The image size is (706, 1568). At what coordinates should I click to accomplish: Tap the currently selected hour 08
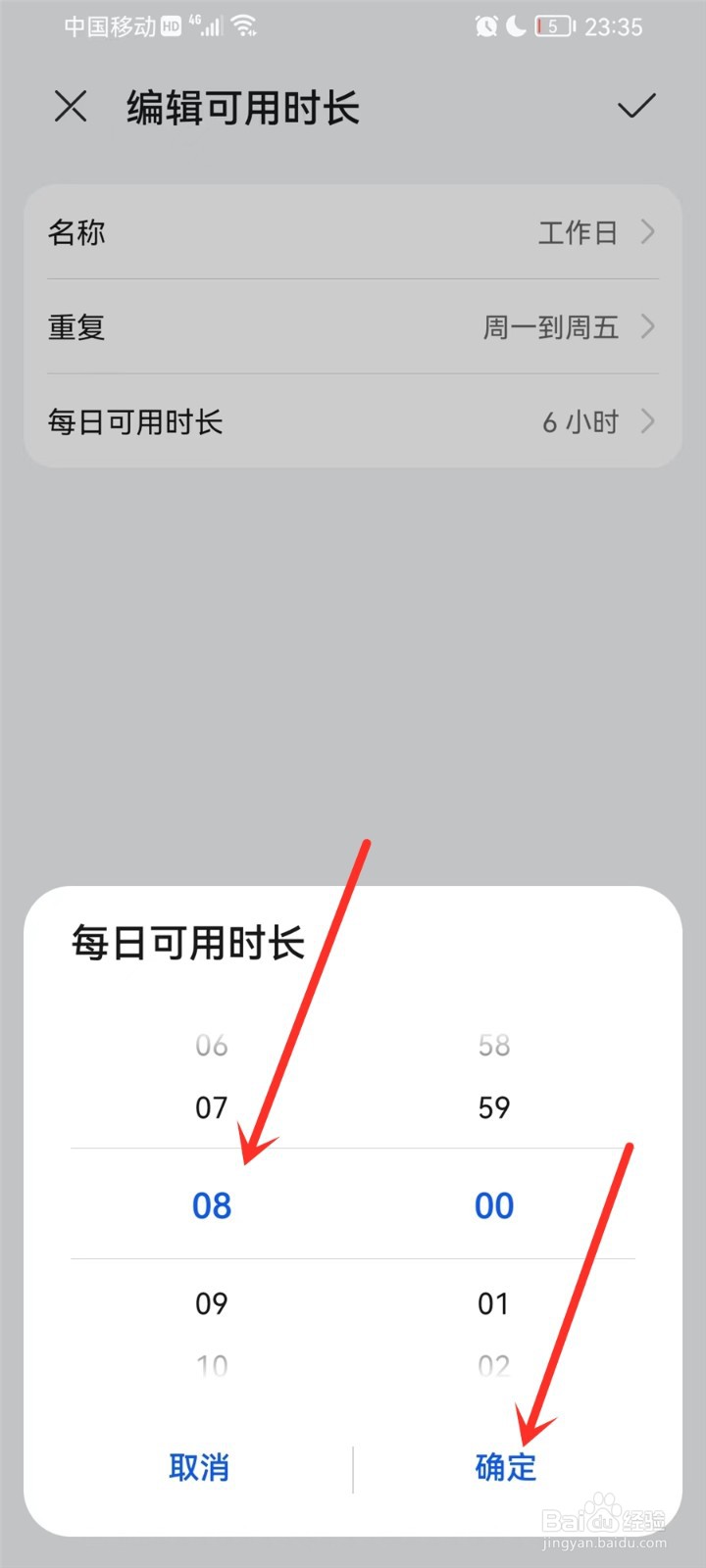[x=211, y=1204]
